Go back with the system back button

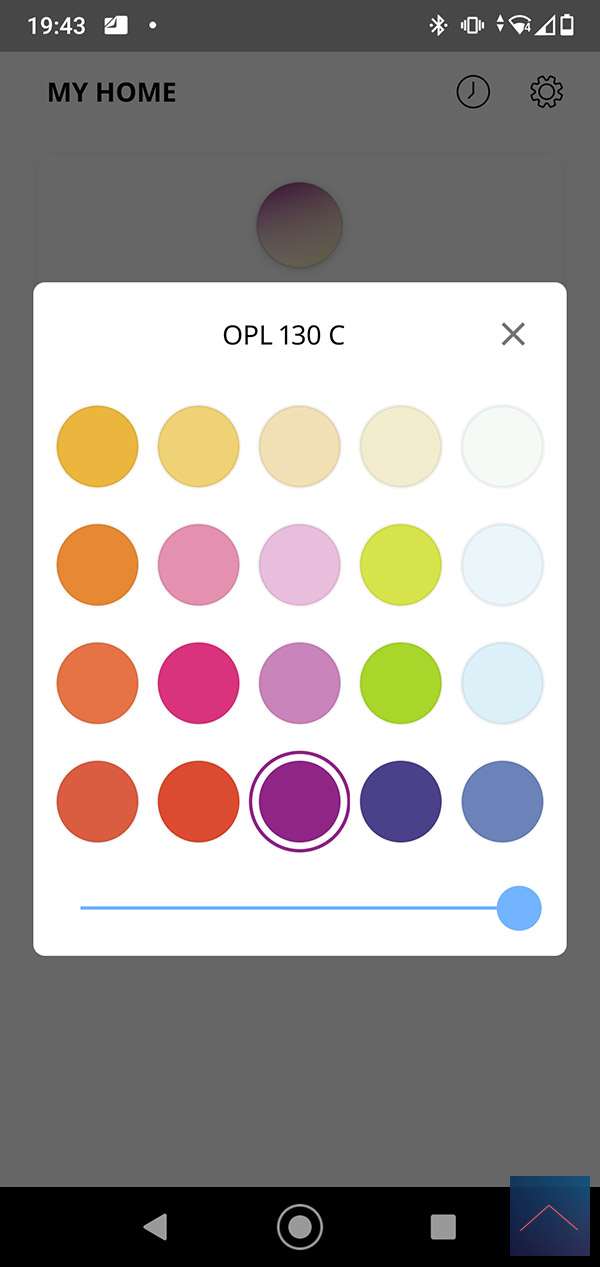[155, 1227]
